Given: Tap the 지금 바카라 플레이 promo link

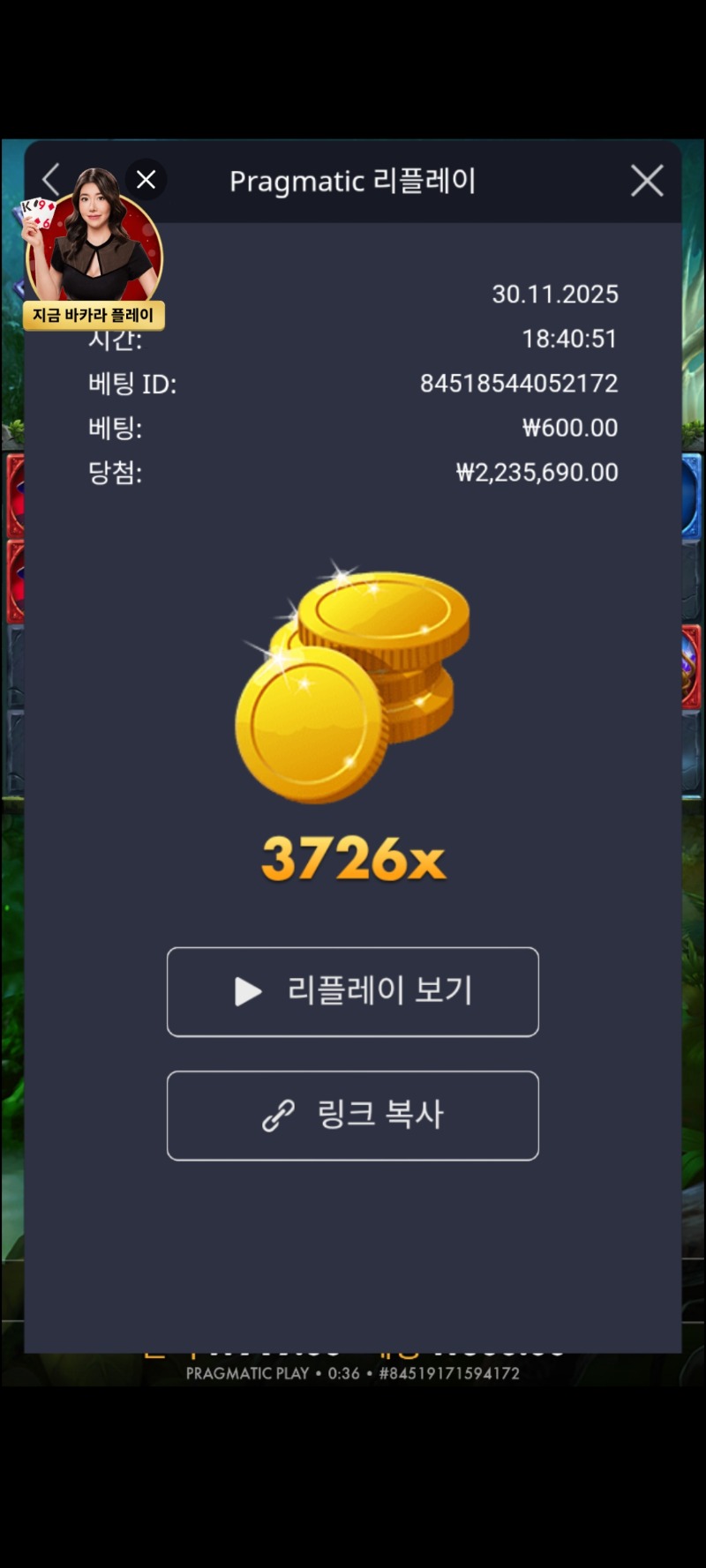Looking at the screenshot, I should point(94,314).
